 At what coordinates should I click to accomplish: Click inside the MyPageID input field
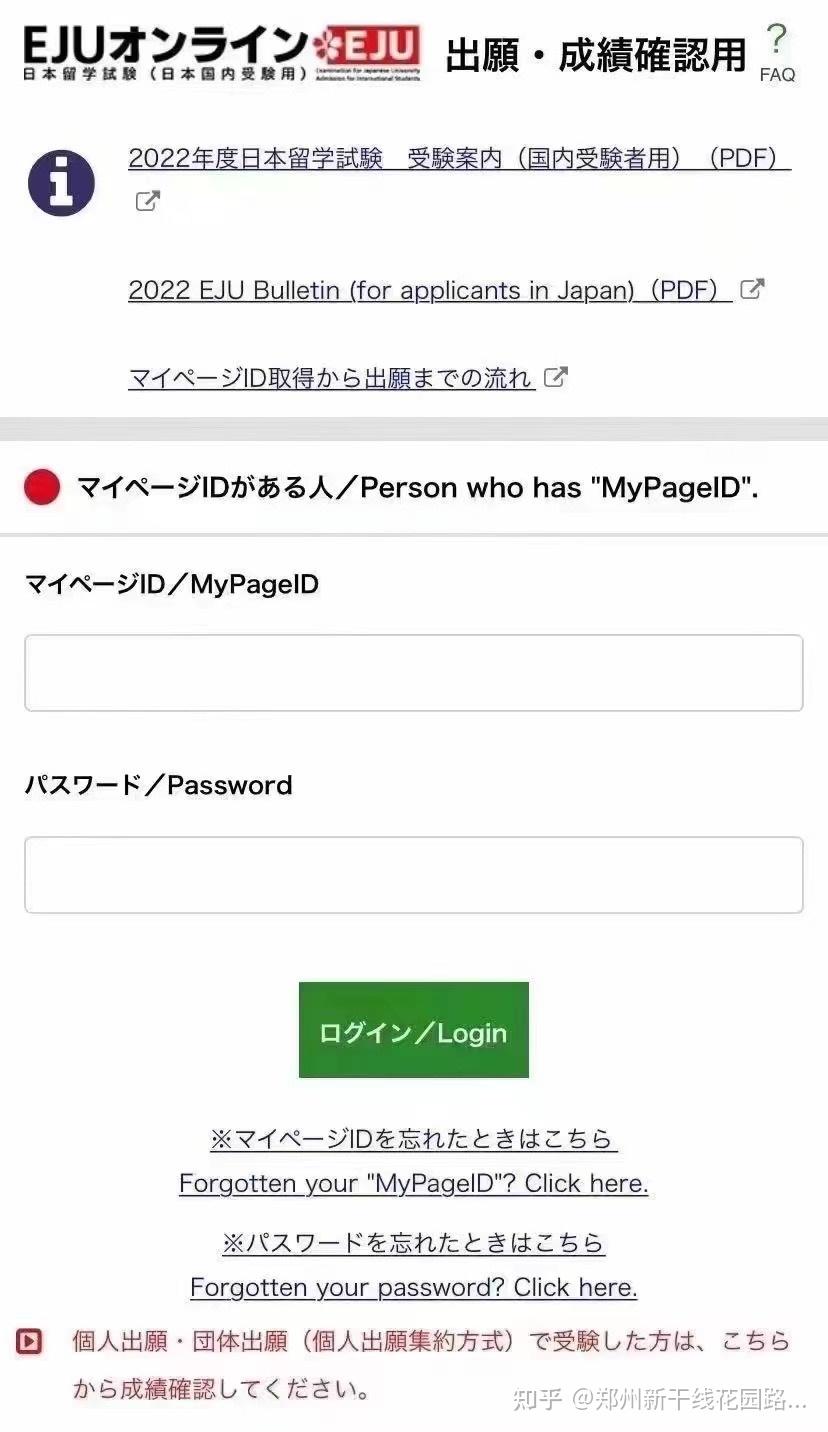tap(413, 672)
